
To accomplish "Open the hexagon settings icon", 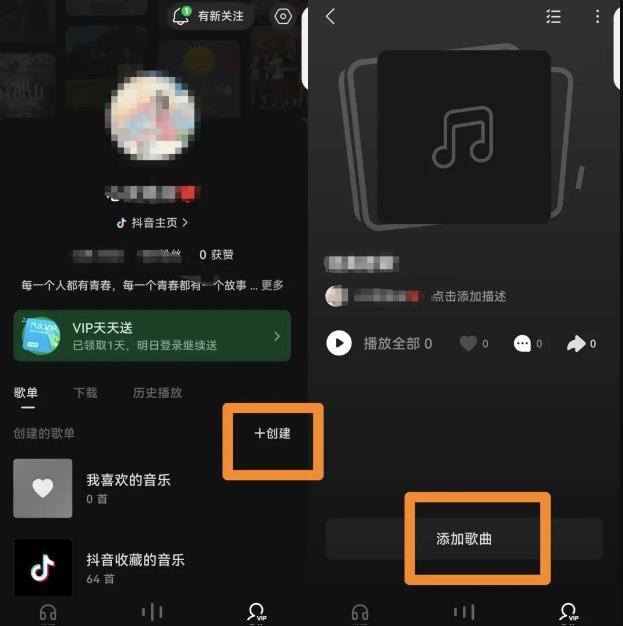I will pyautogui.click(x=284, y=17).
